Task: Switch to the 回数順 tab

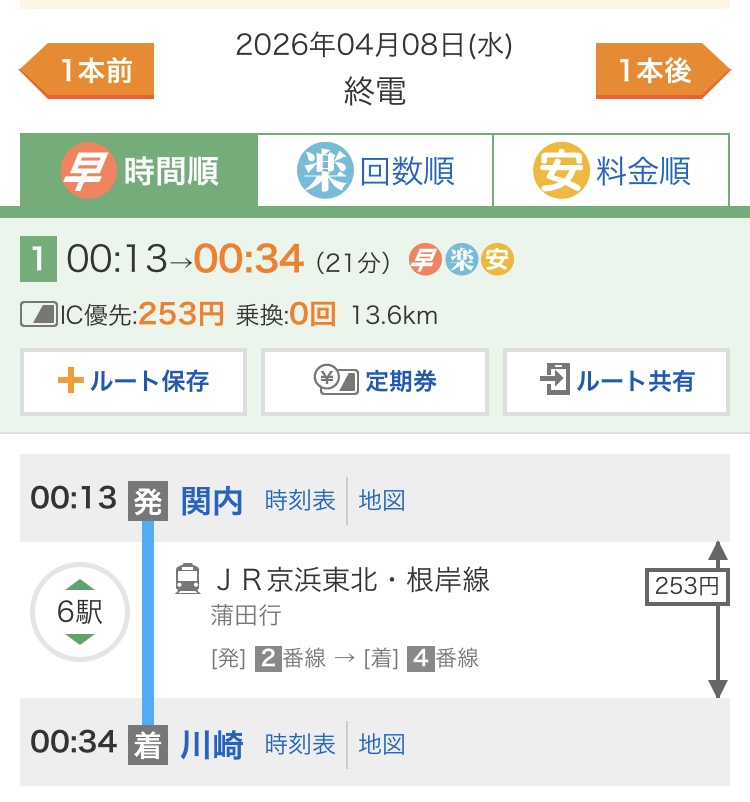Action: [x=375, y=171]
